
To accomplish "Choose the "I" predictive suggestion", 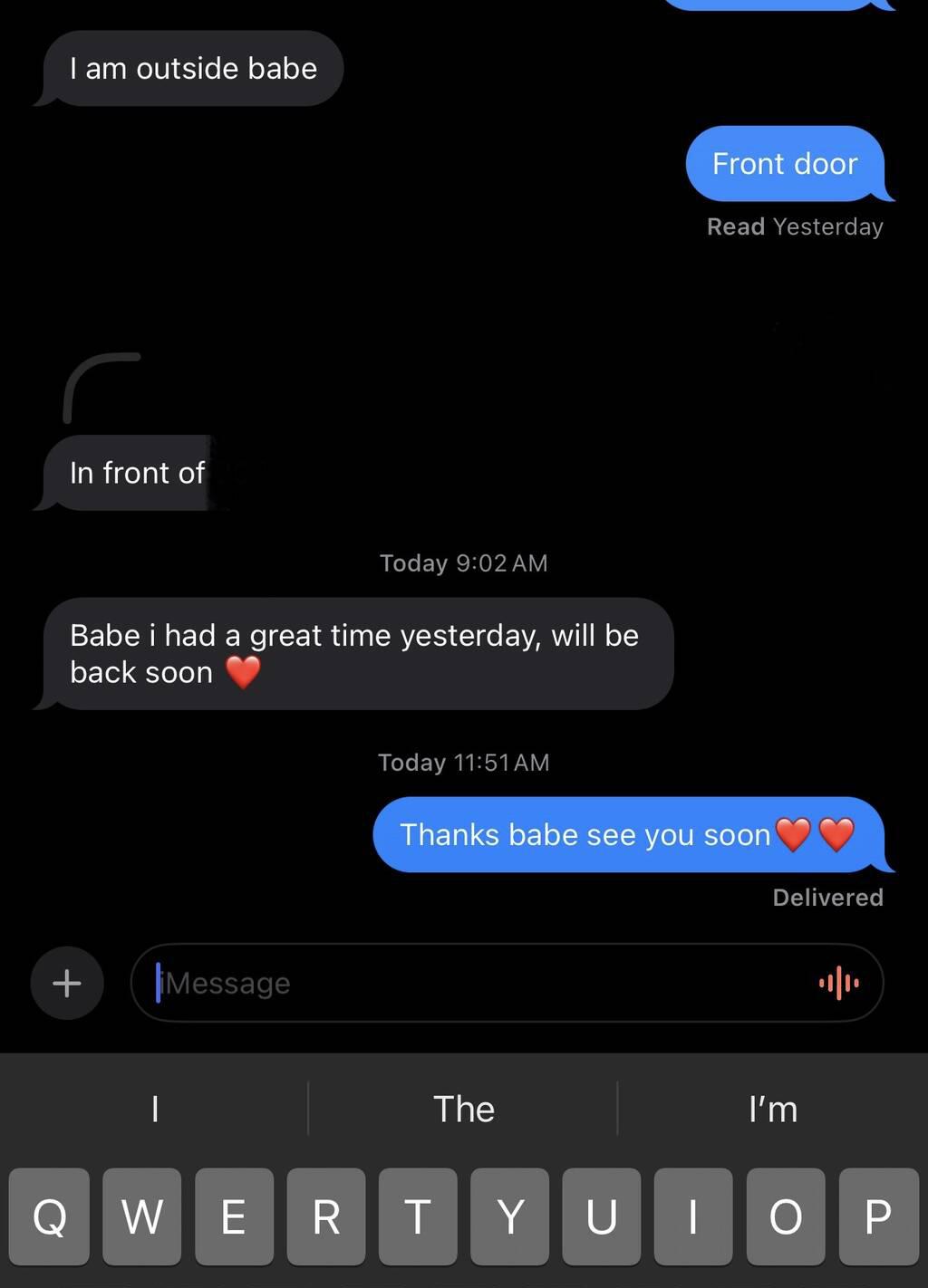I will [155, 1109].
